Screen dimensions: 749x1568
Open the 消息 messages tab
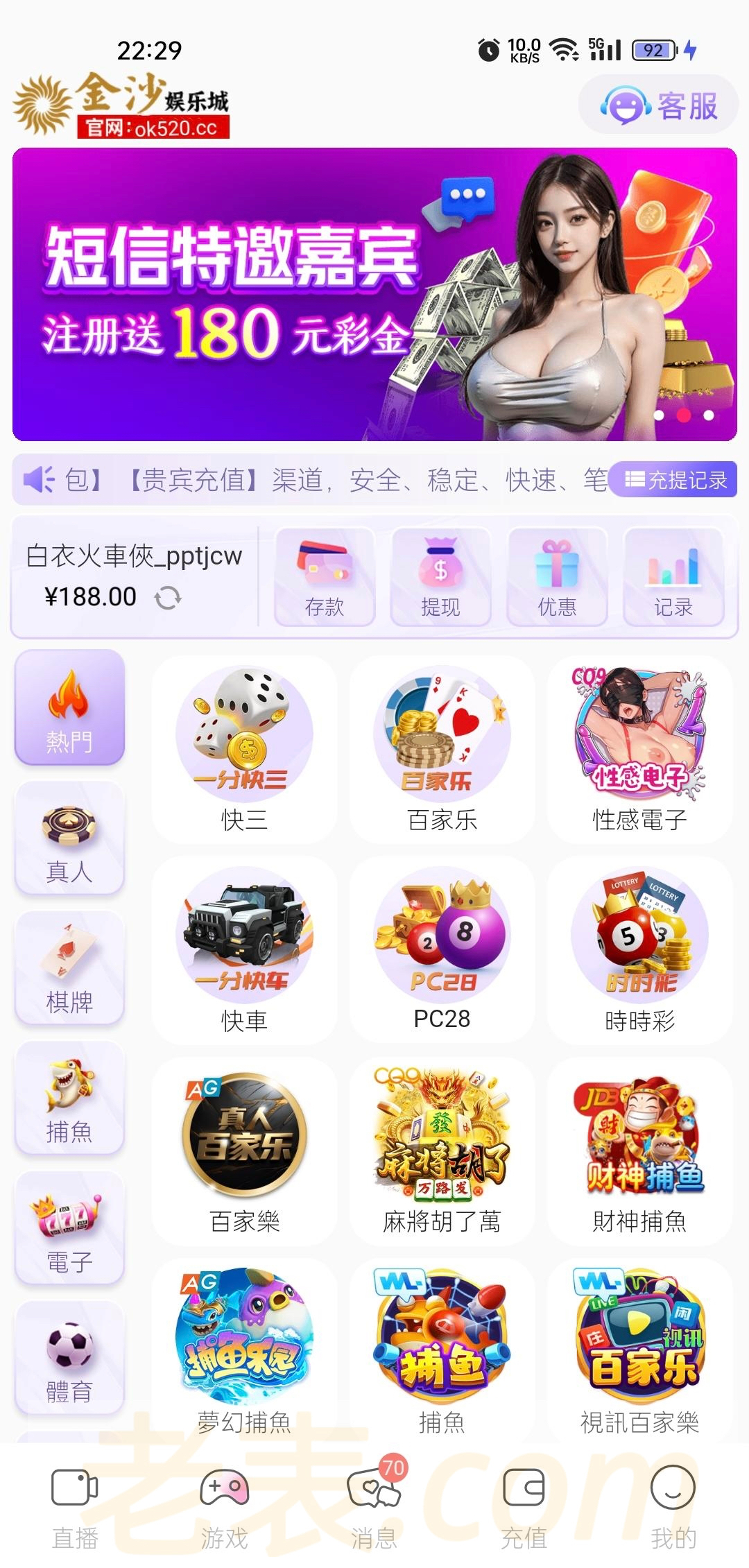click(x=374, y=1504)
